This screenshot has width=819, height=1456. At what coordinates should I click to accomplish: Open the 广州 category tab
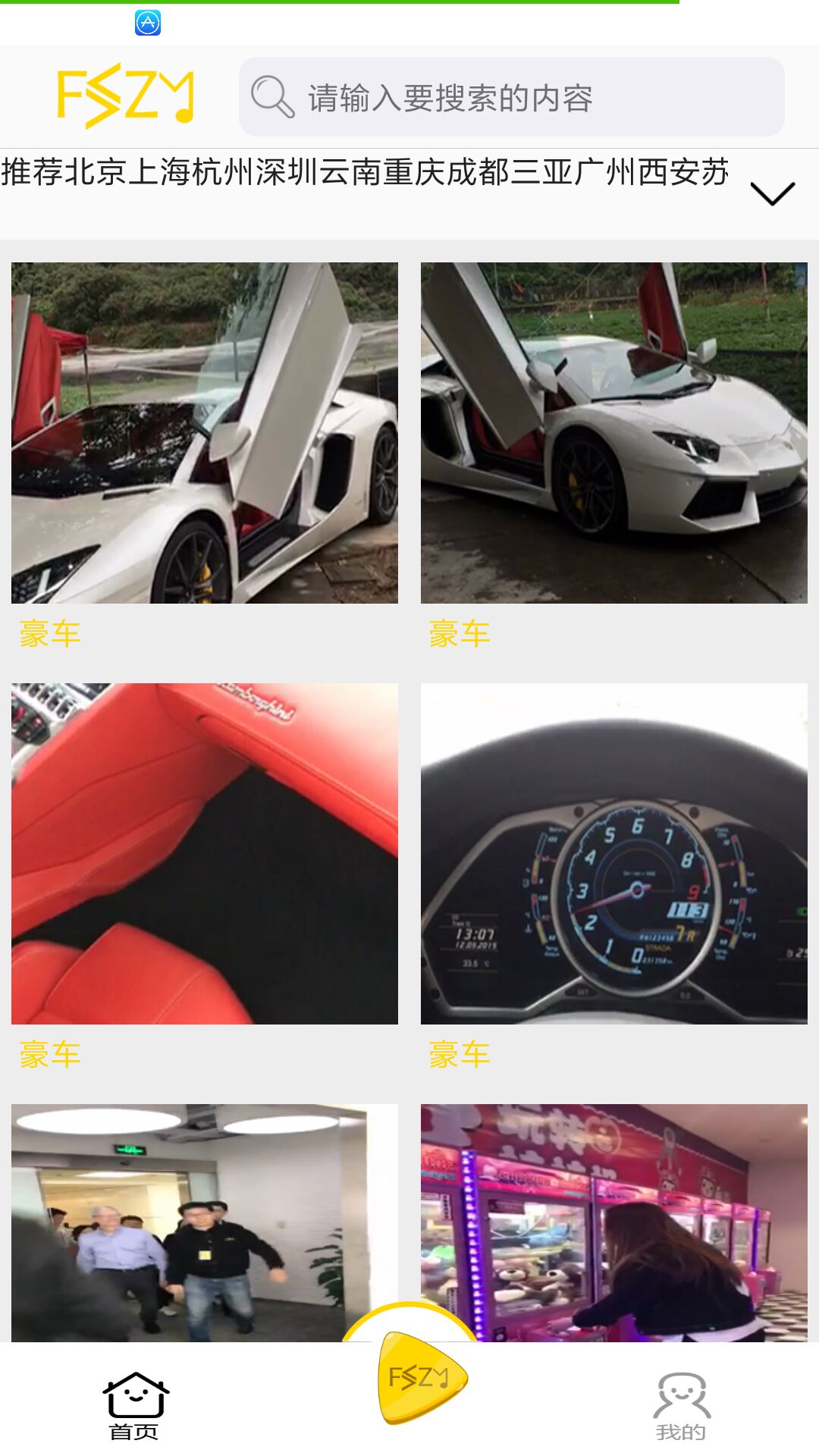pyautogui.click(x=605, y=172)
